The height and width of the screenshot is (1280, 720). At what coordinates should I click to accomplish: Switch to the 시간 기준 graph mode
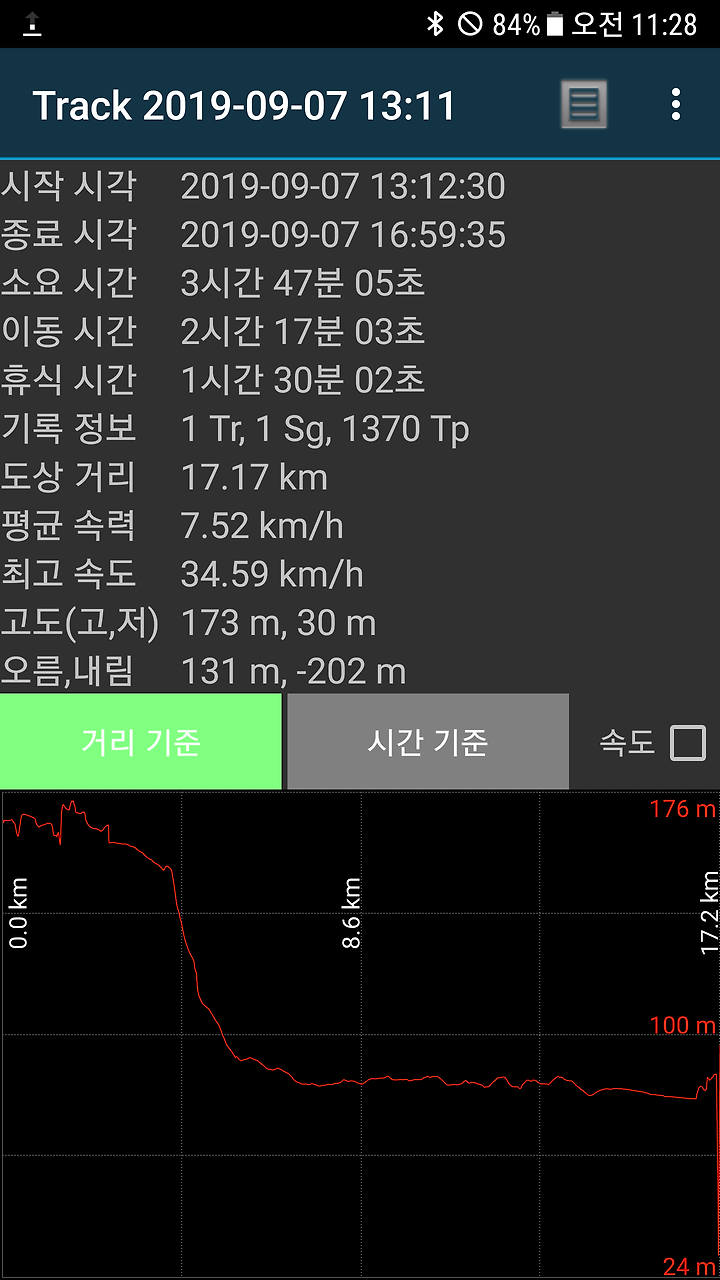click(428, 742)
